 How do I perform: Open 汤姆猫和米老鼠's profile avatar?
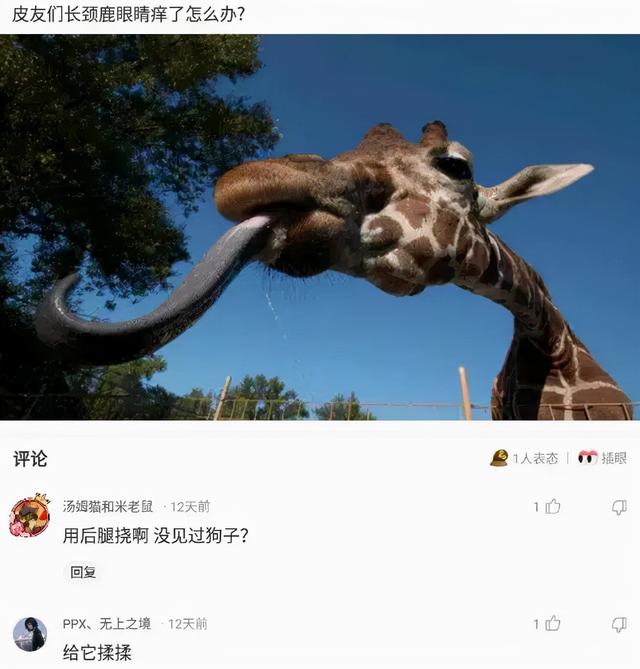tap(29, 516)
